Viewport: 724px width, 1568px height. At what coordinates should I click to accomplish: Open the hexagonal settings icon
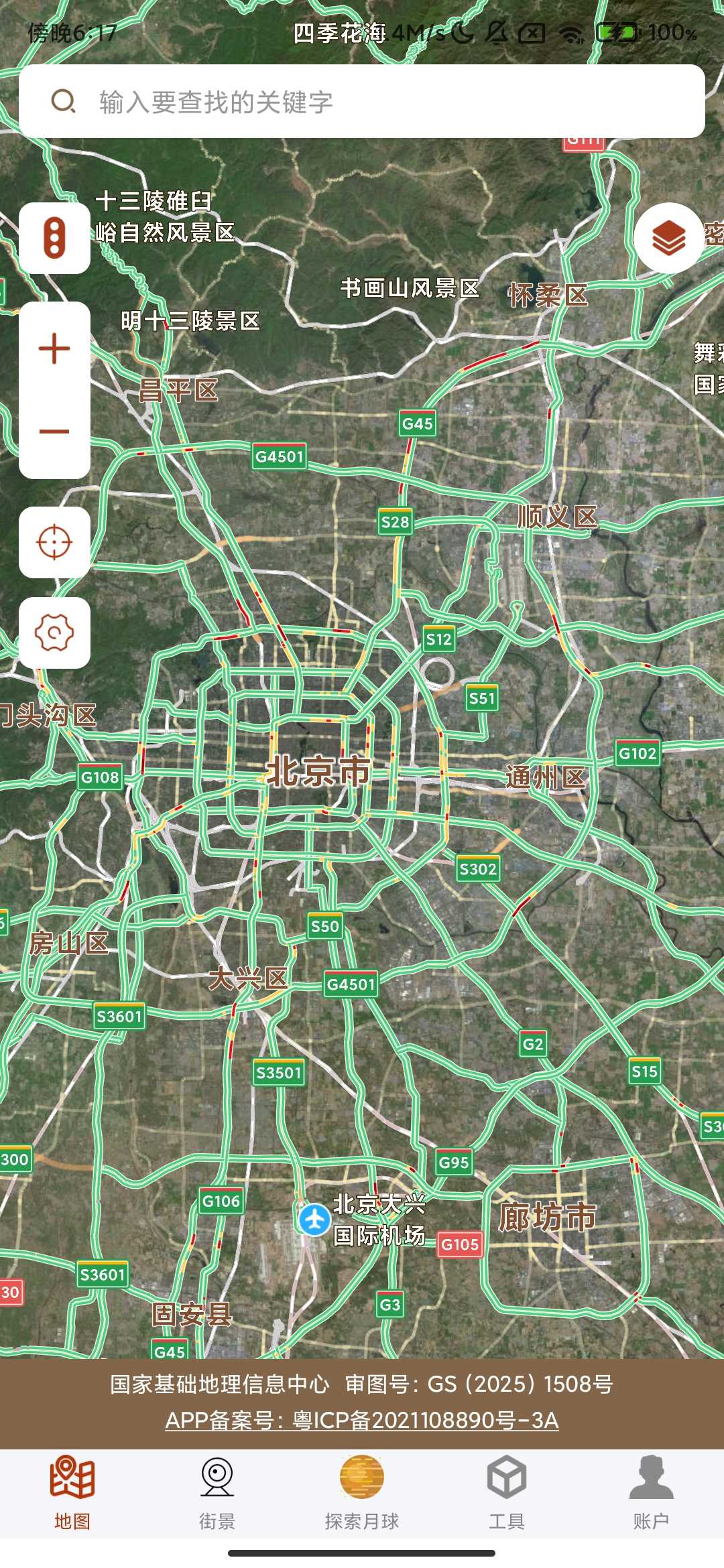point(55,633)
